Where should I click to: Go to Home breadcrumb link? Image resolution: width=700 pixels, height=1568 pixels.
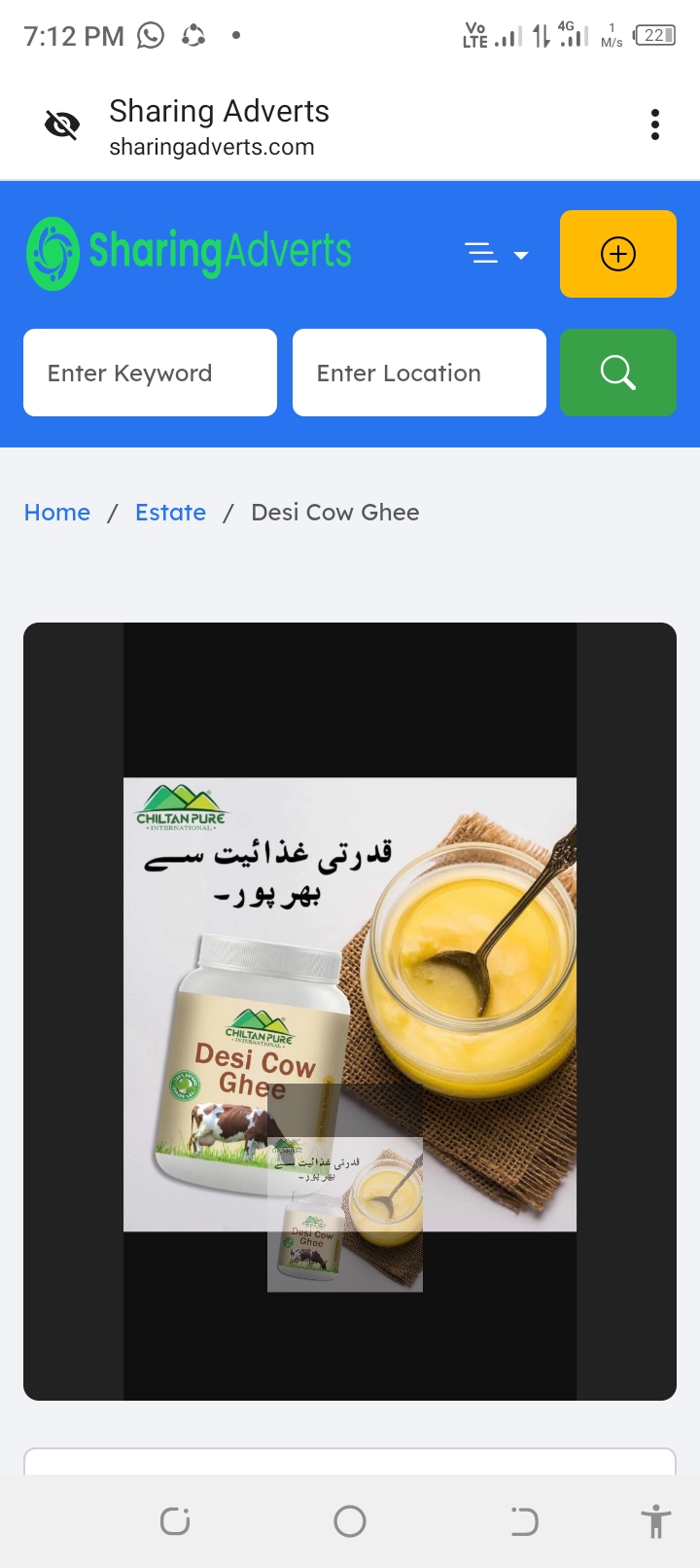57,513
